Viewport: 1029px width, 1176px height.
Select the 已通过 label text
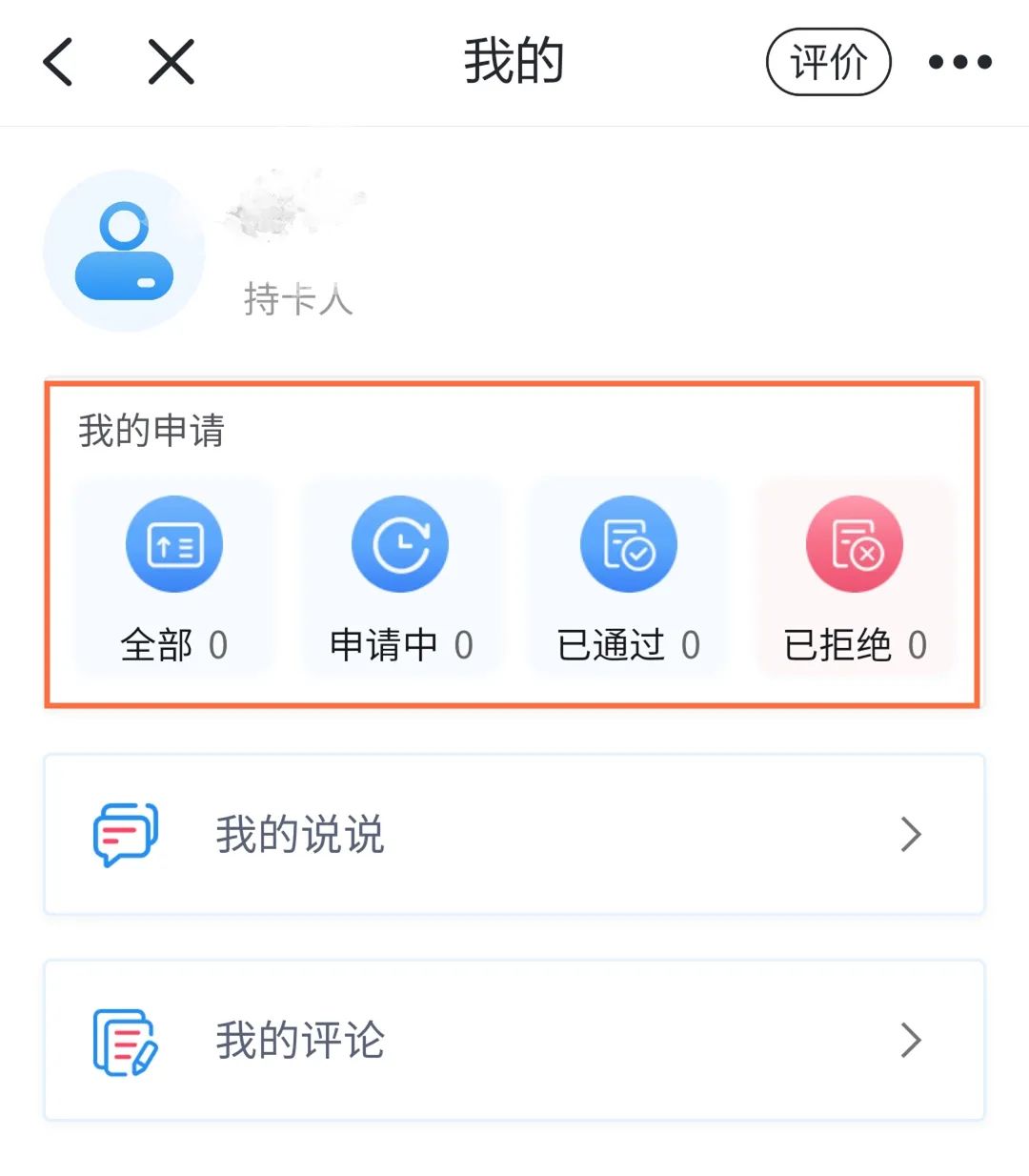[x=611, y=644]
